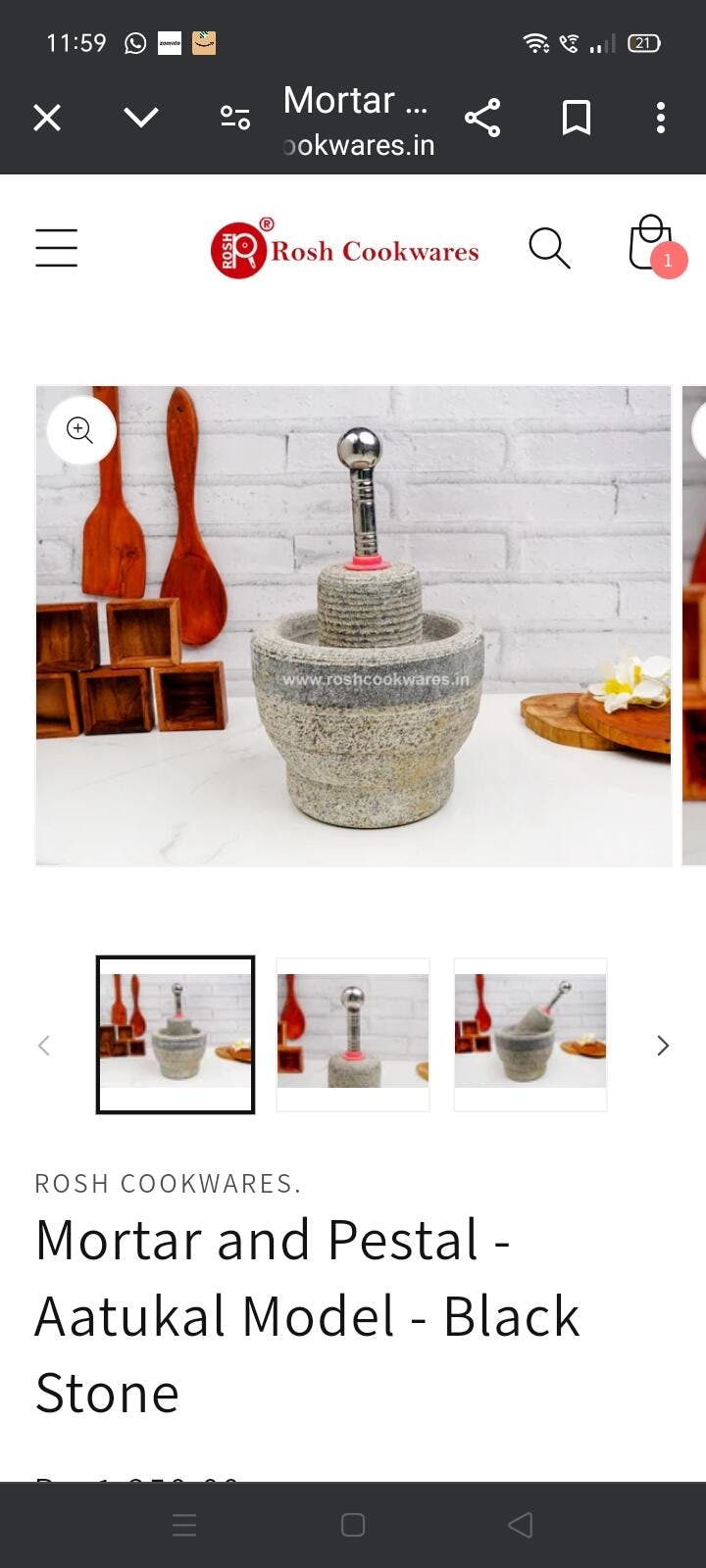This screenshot has width=706, height=1568.
Task: Select the first mortar thumbnail
Action: click(176, 1034)
